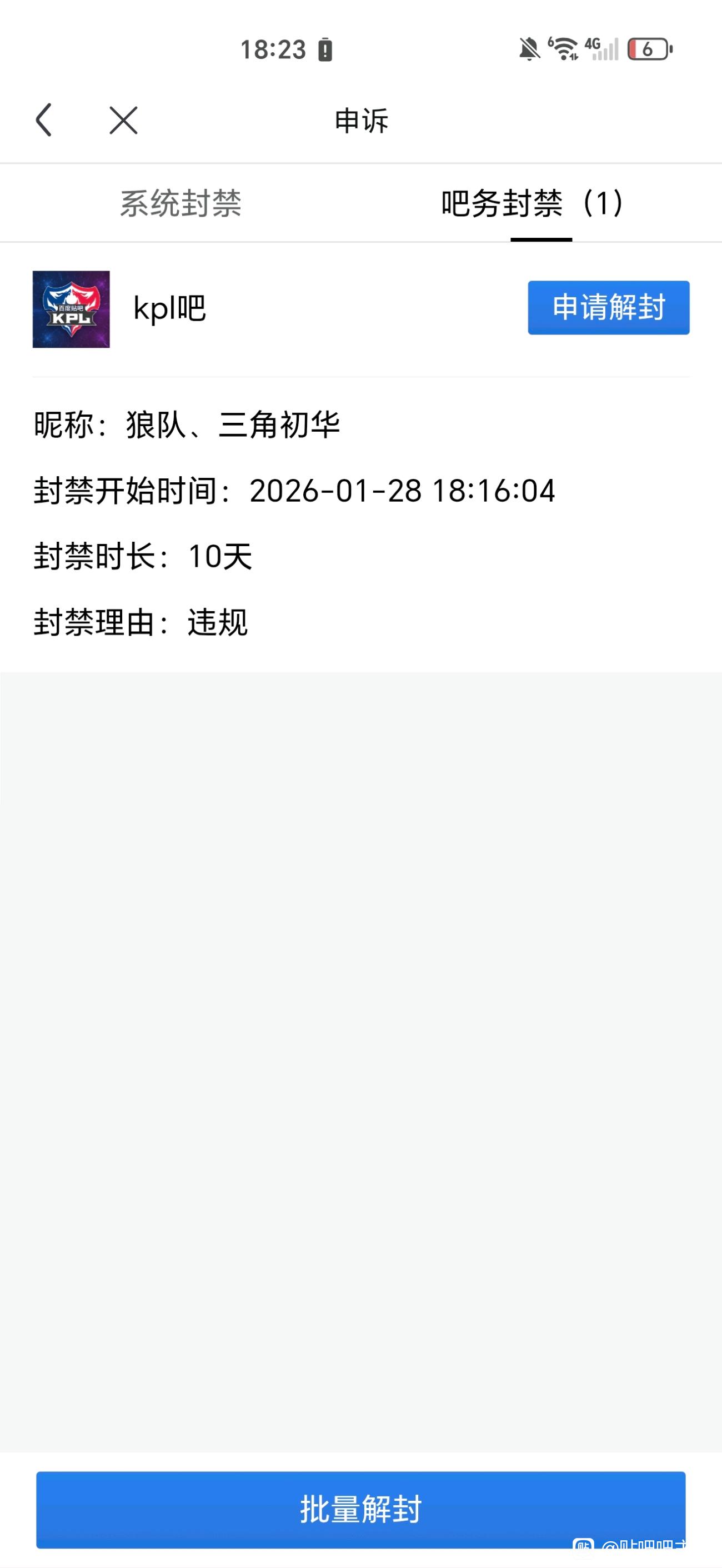
Task: Close the 申诉 appeal page
Action: point(123,119)
